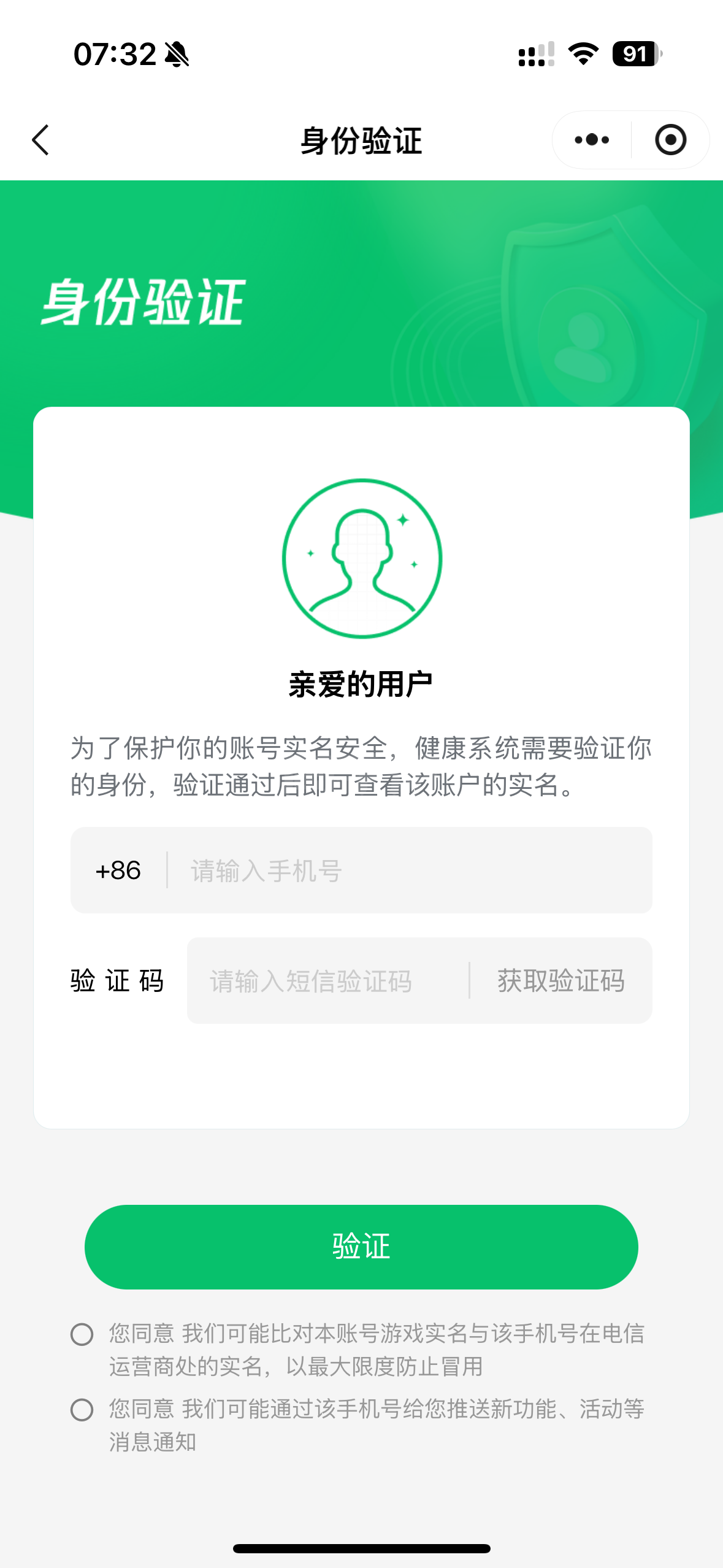This screenshot has width=723, height=1568.
Task: Close the mini program via the circle icon
Action: coord(670,140)
